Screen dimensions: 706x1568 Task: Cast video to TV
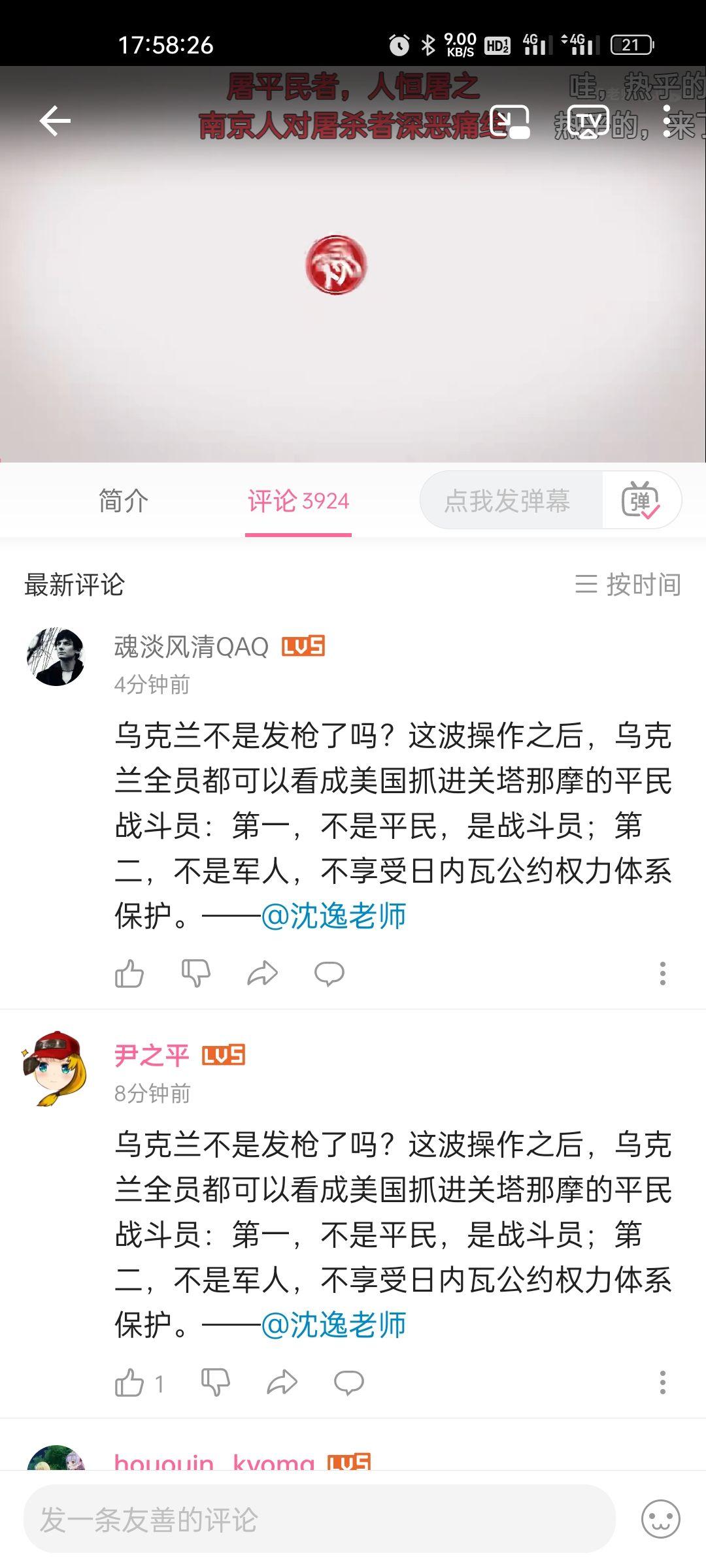[588, 122]
